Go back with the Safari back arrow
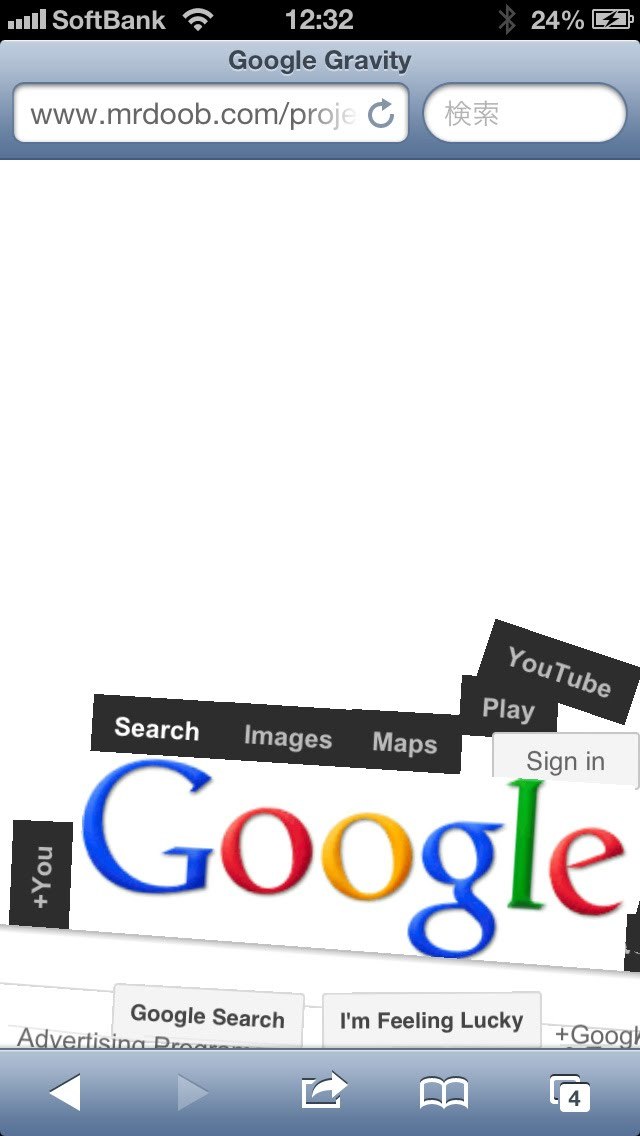 coord(65,1092)
